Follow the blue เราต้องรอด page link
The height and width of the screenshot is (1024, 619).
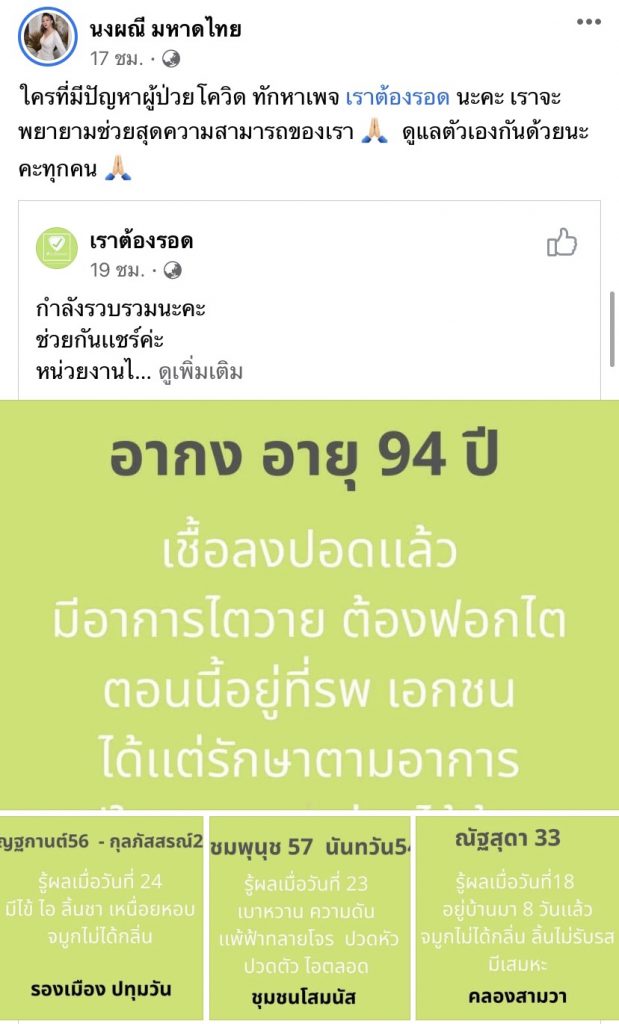(398, 98)
